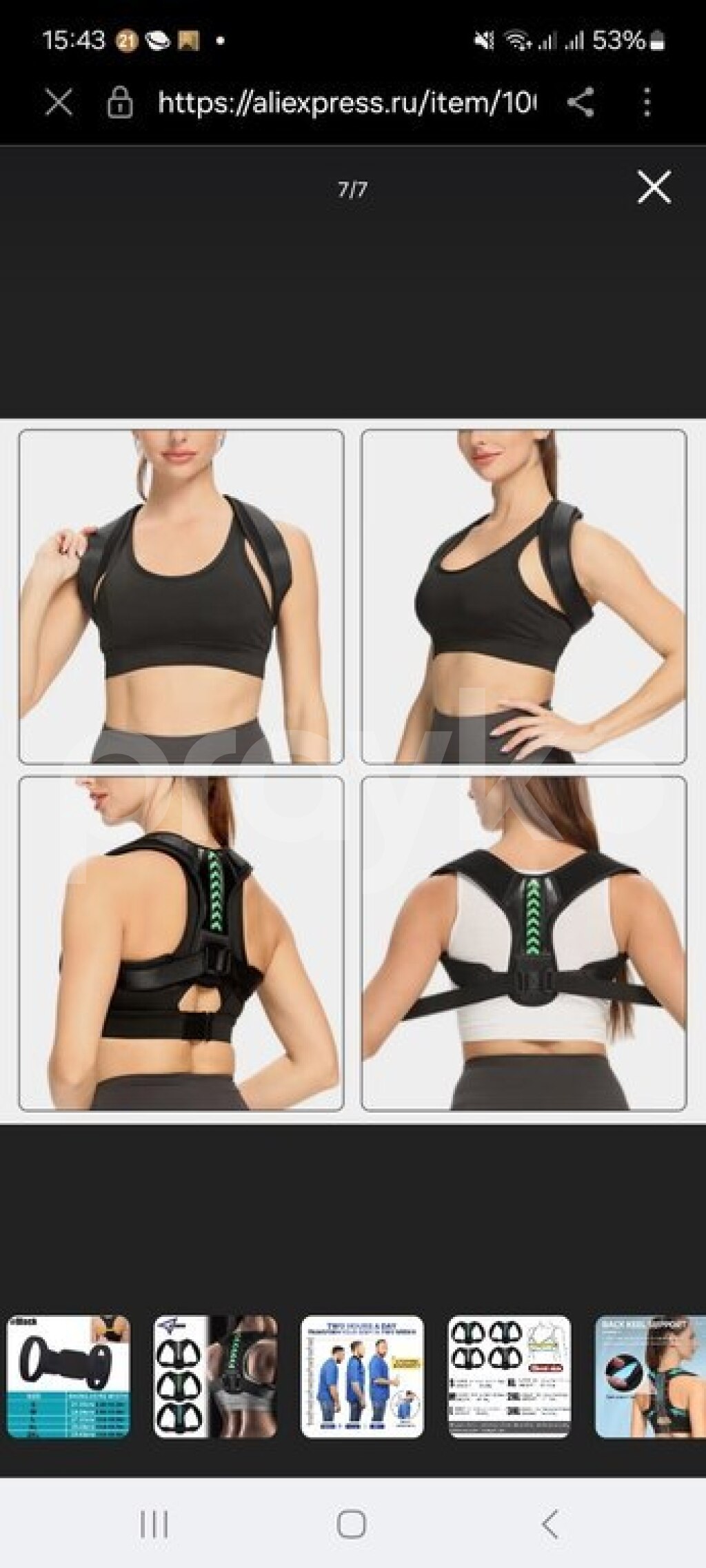Select the back support thumbnail
The height and width of the screenshot is (1568, 706).
(649, 1376)
